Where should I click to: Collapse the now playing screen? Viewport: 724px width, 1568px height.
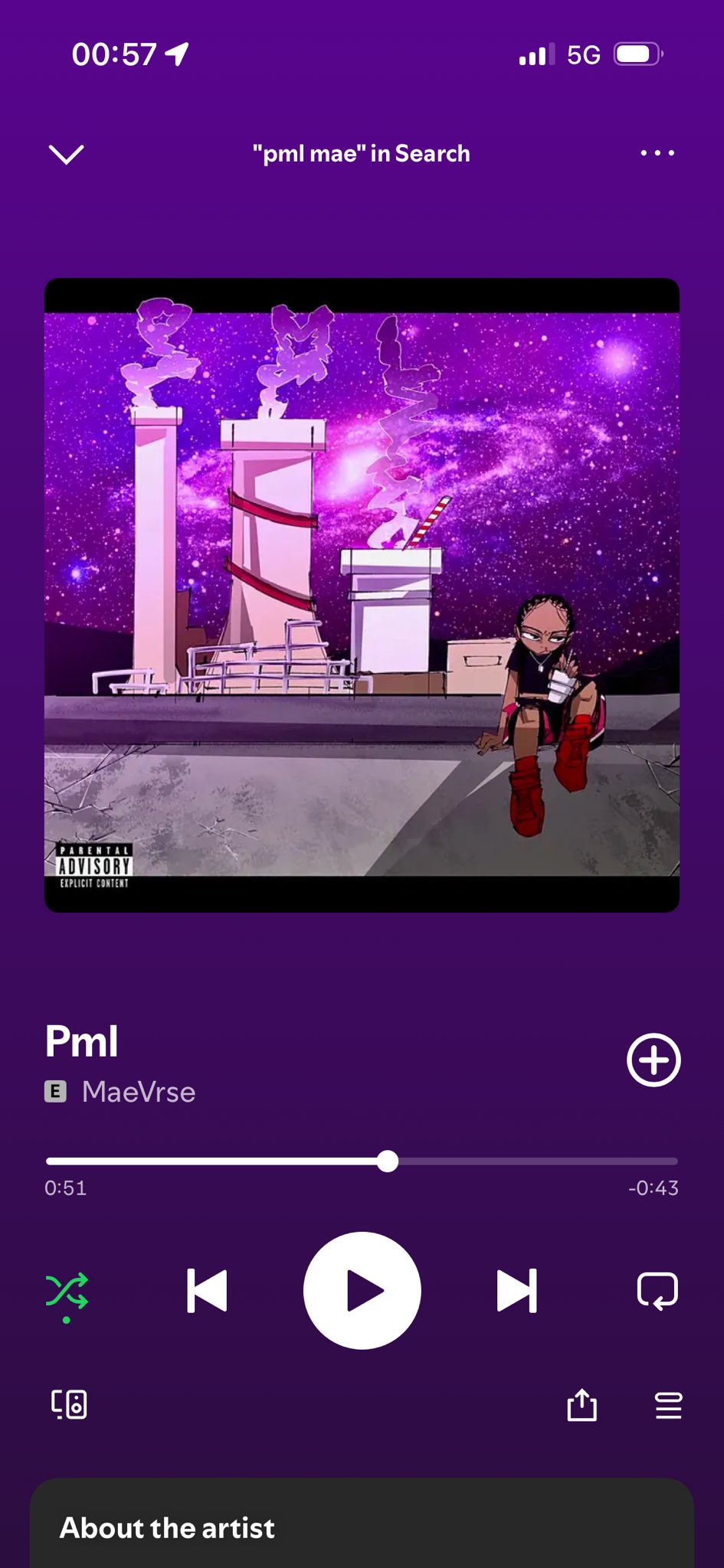point(66,154)
